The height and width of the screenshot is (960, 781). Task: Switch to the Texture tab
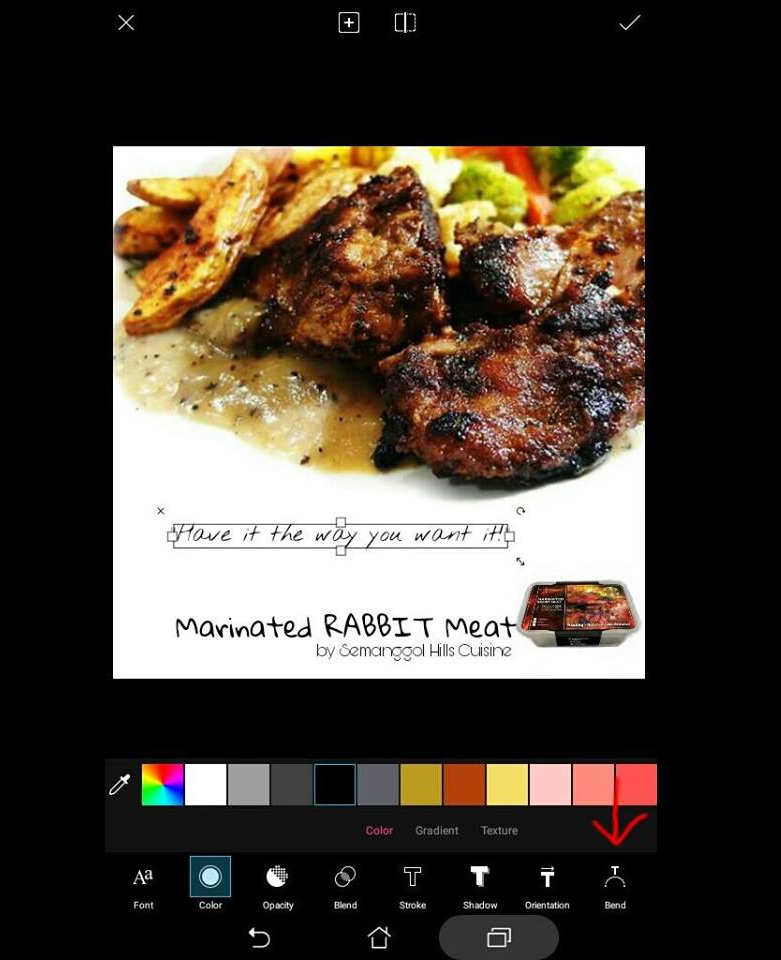point(499,830)
